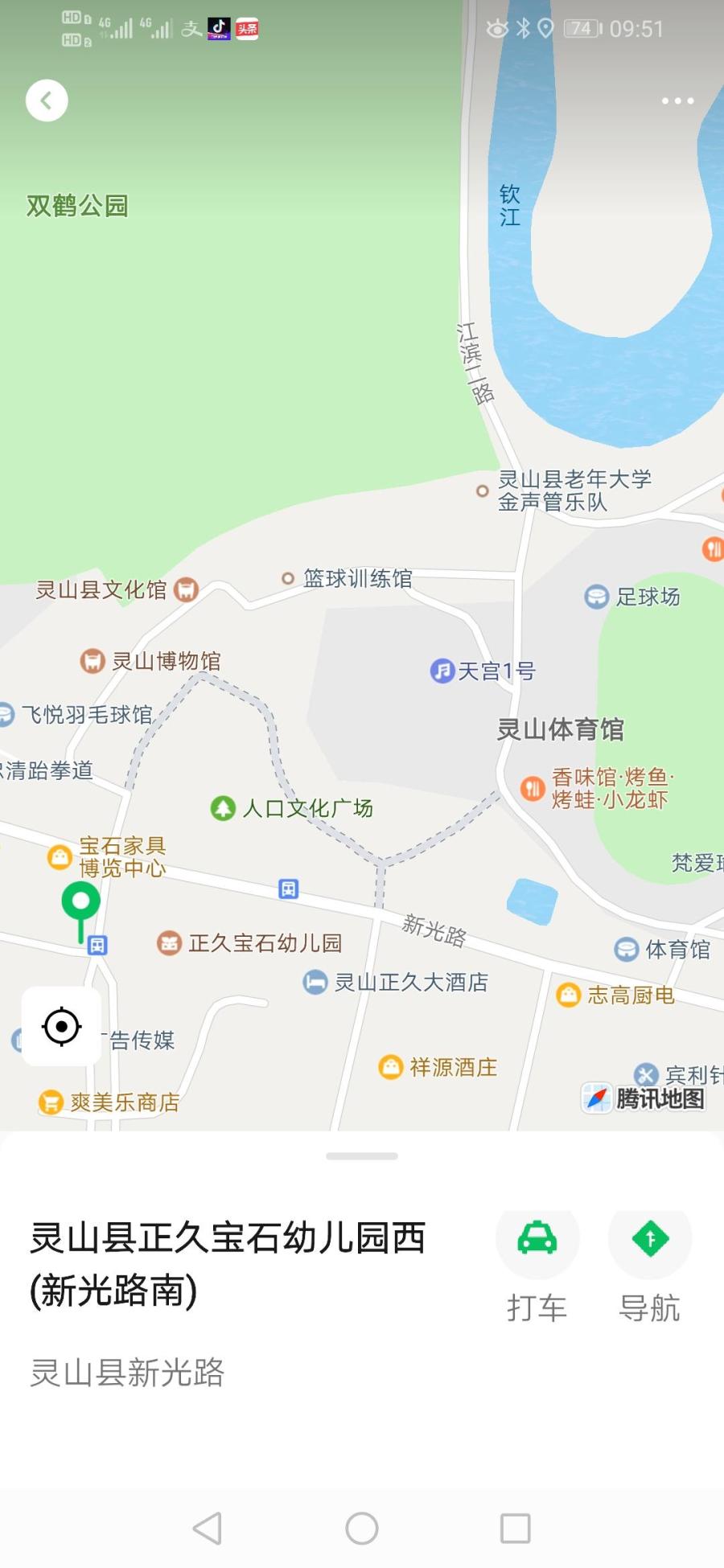724x1568 pixels.
Task: Open recent apps from the navigation bar
Action: (515, 1529)
